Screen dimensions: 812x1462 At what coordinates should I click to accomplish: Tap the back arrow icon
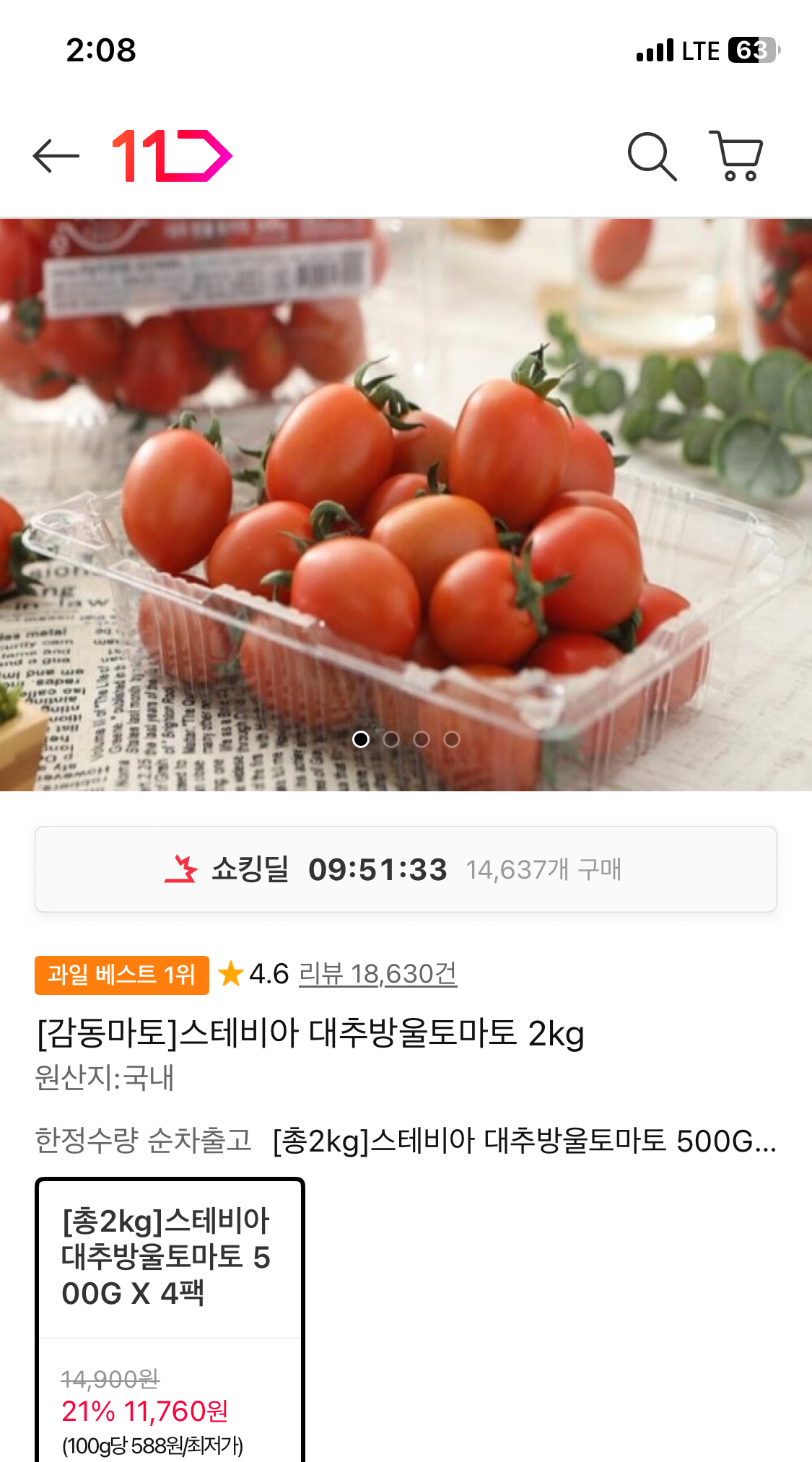click(56, 155)
